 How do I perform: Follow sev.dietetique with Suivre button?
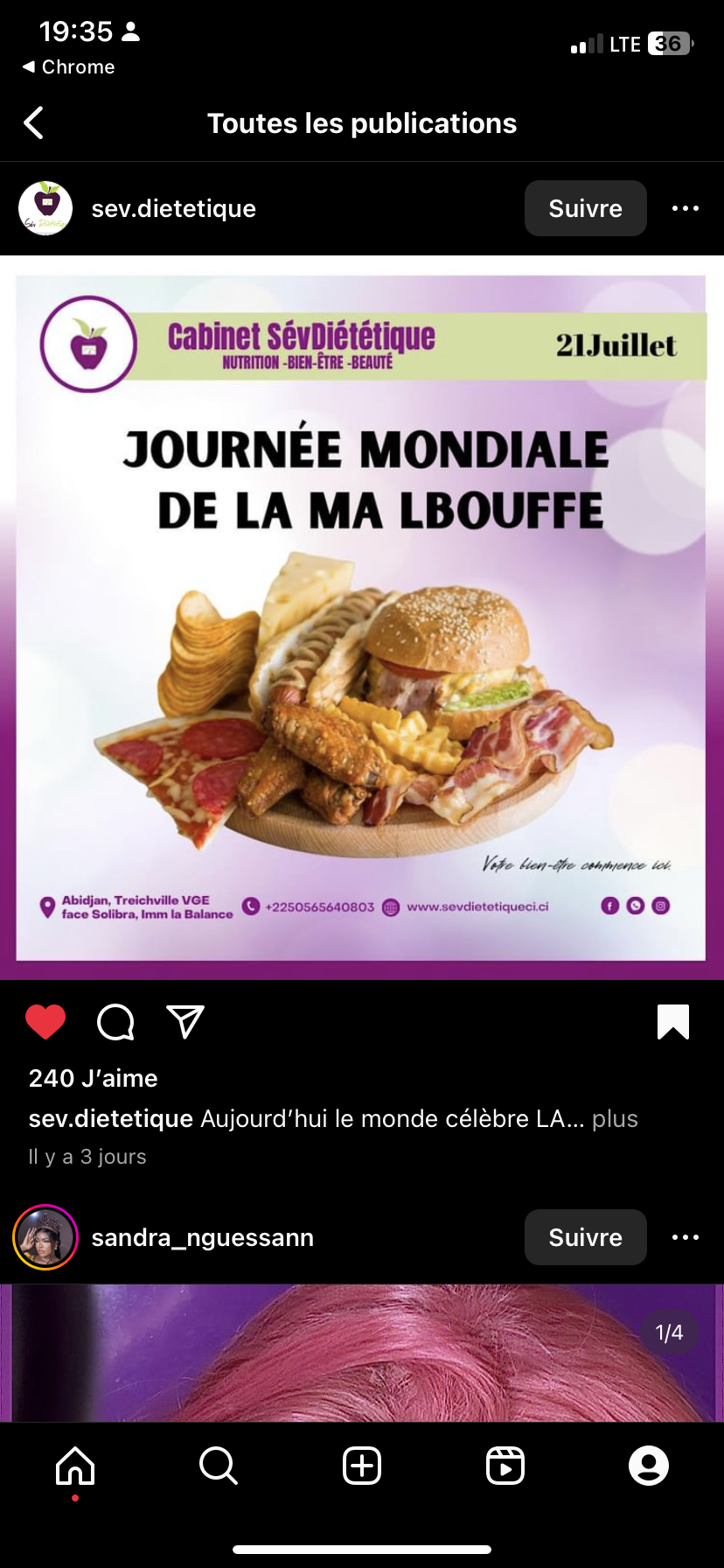(x=585, y=208)
